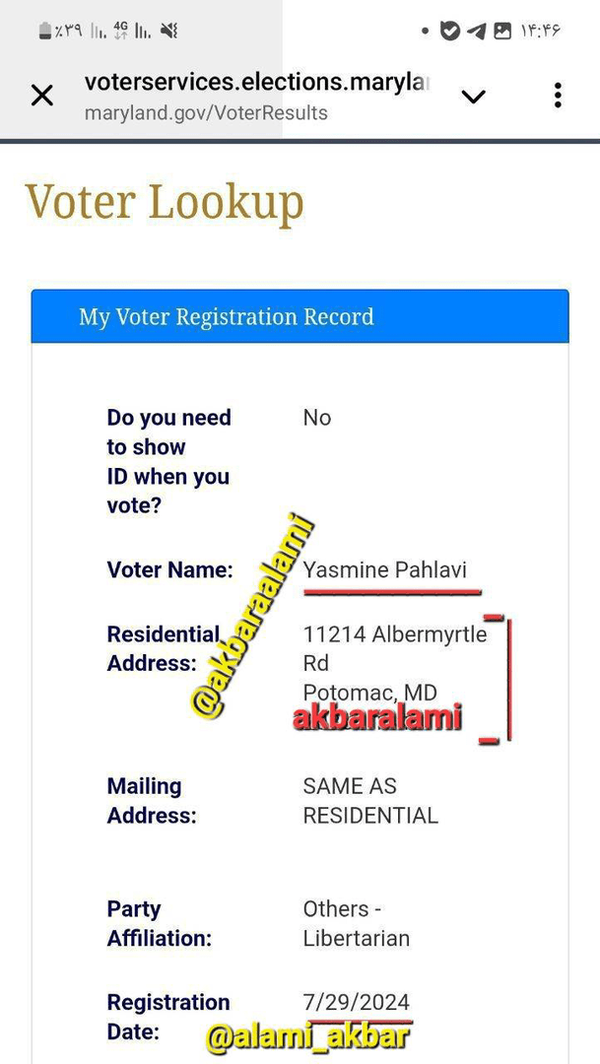Screen dimensions: 600x1064
Task: Open the browser overflow menu
Action: pyautogui.click(x=557, y=96)
